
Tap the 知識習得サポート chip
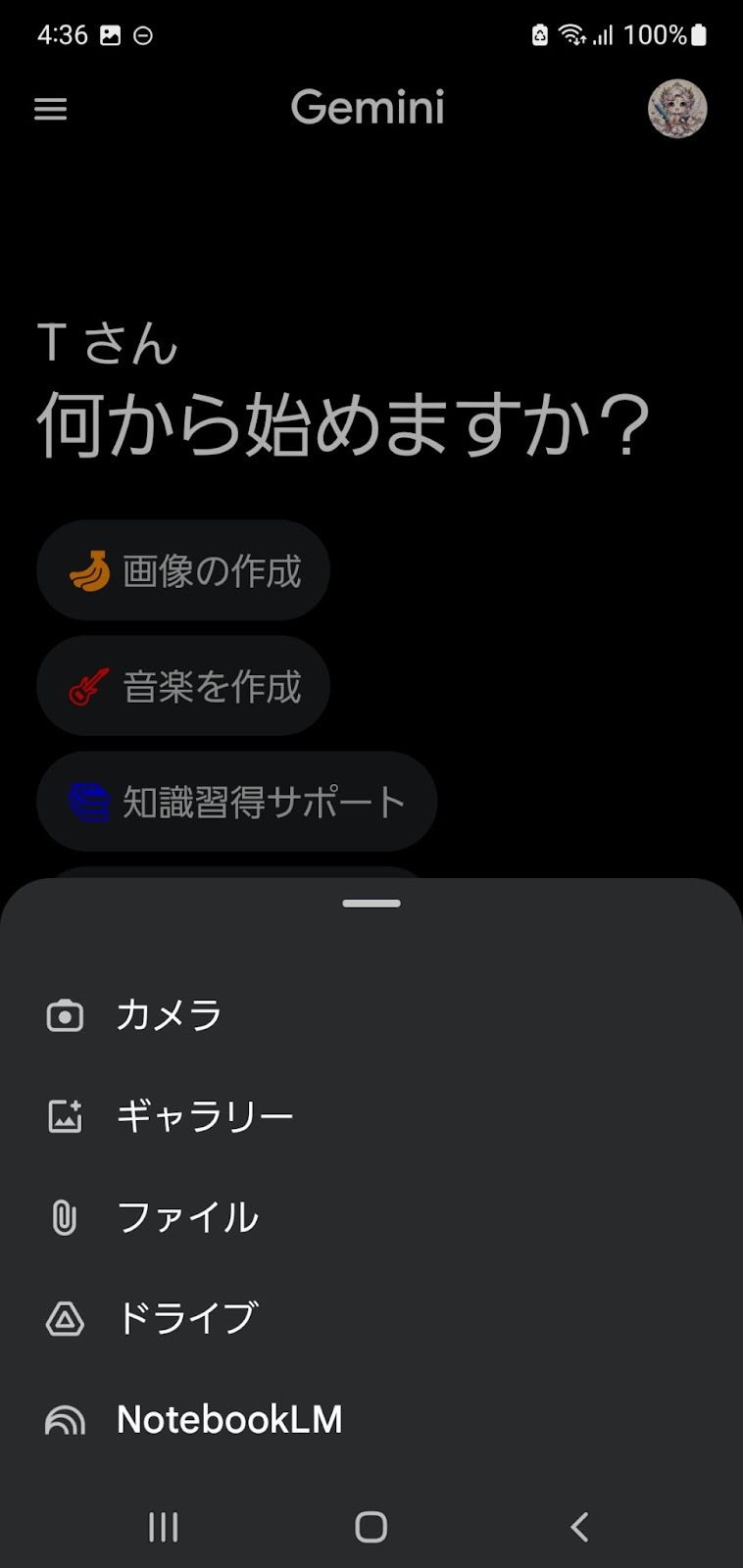pos(236,802)
